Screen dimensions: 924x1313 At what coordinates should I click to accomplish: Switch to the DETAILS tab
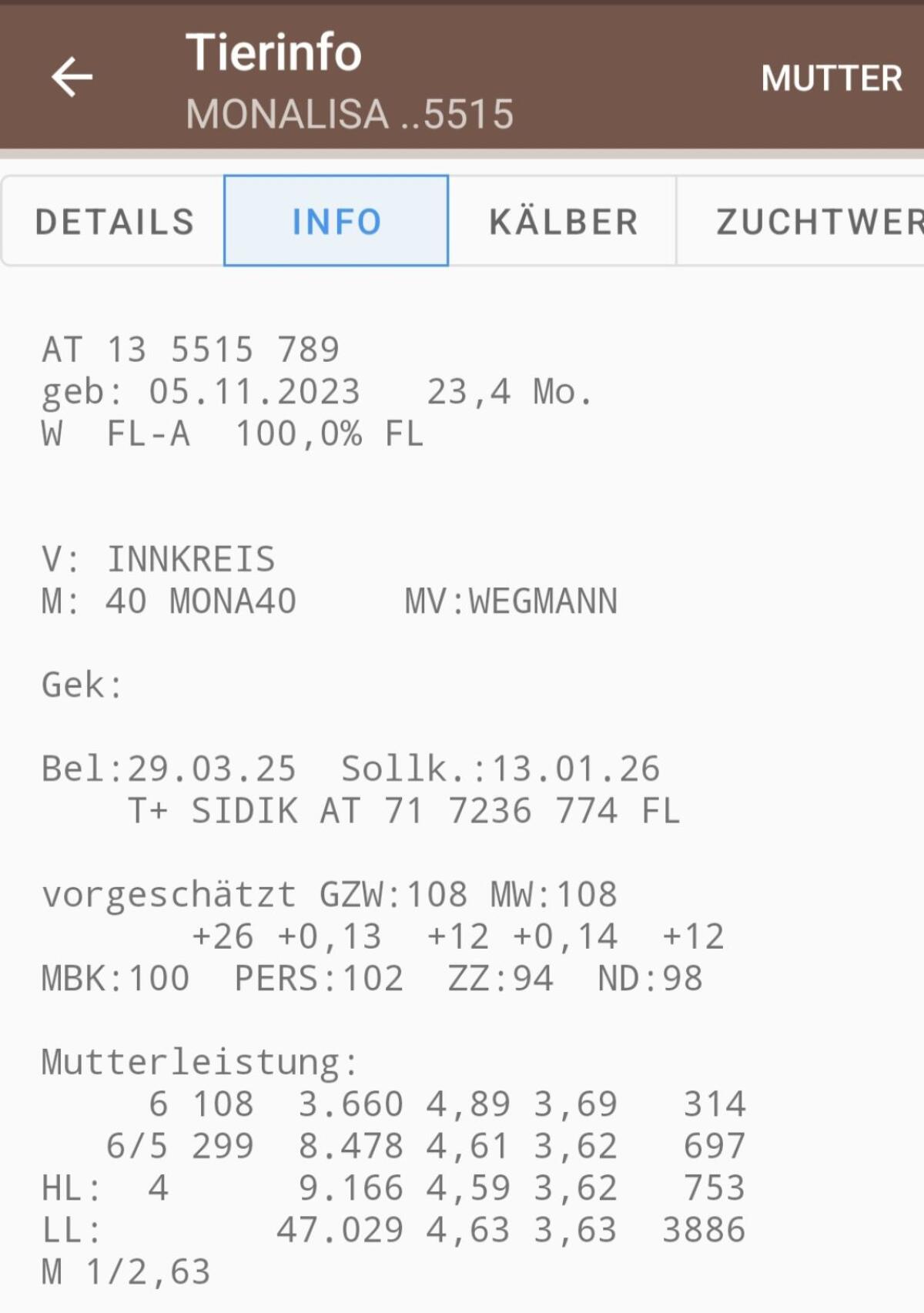point(114,222)
